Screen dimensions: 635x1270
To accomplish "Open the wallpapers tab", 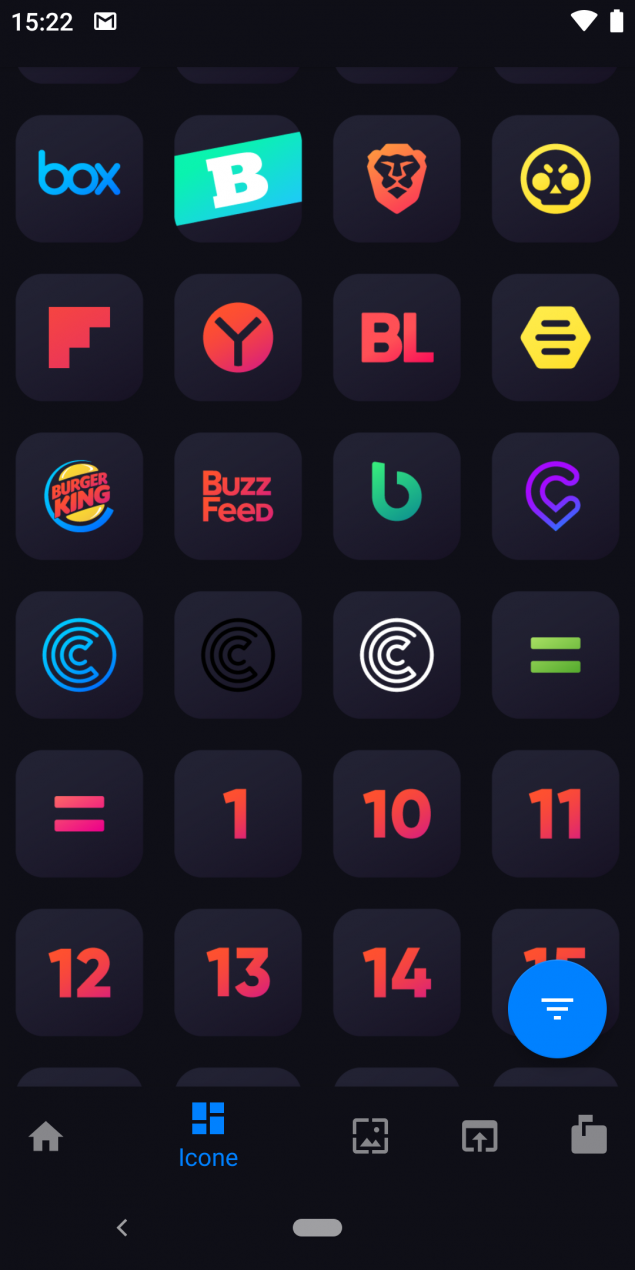I will click(x=370, y=1137).
